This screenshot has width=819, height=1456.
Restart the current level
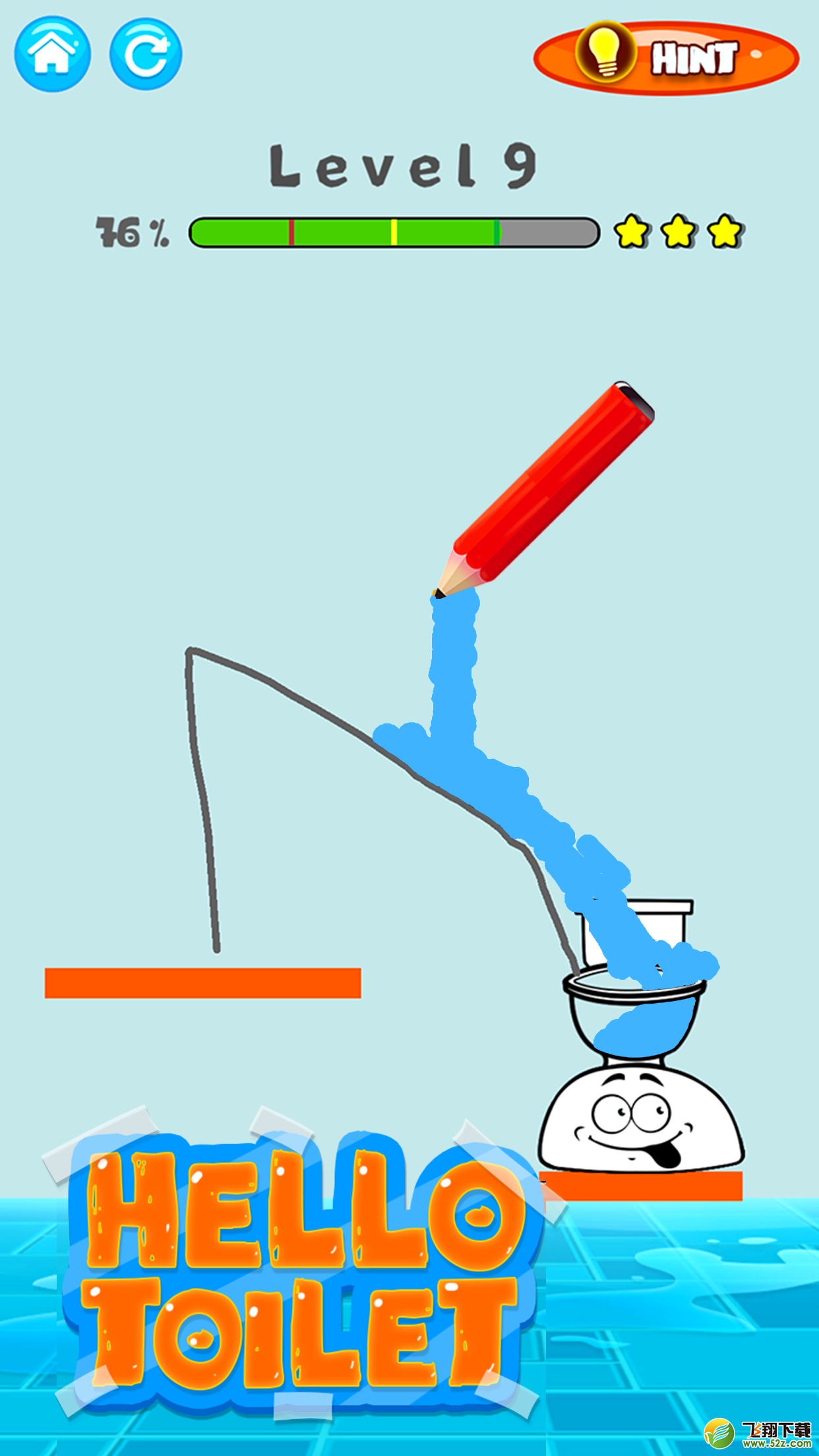[146, 54]
